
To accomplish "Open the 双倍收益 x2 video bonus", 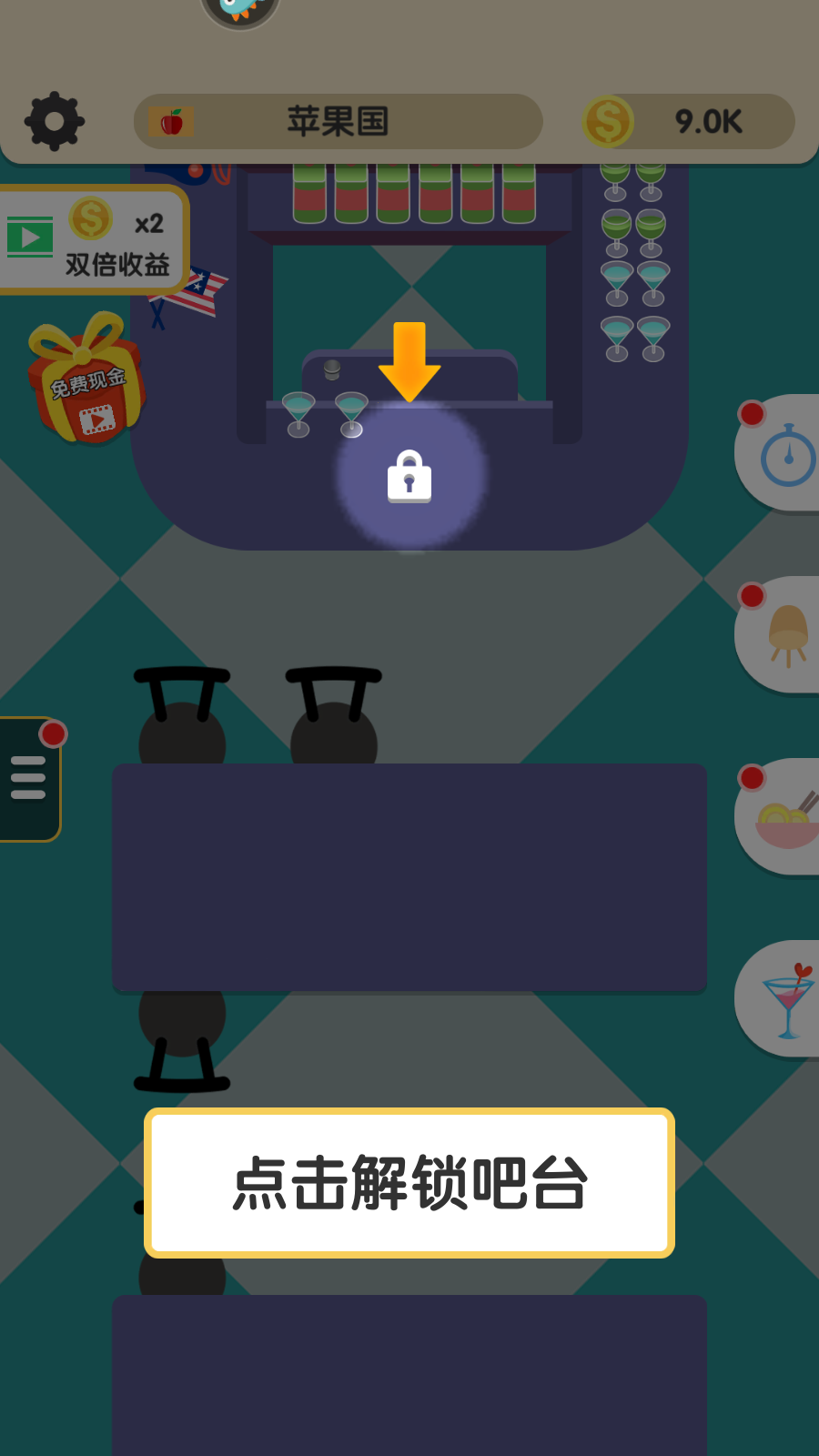I will tap(91, 240).
